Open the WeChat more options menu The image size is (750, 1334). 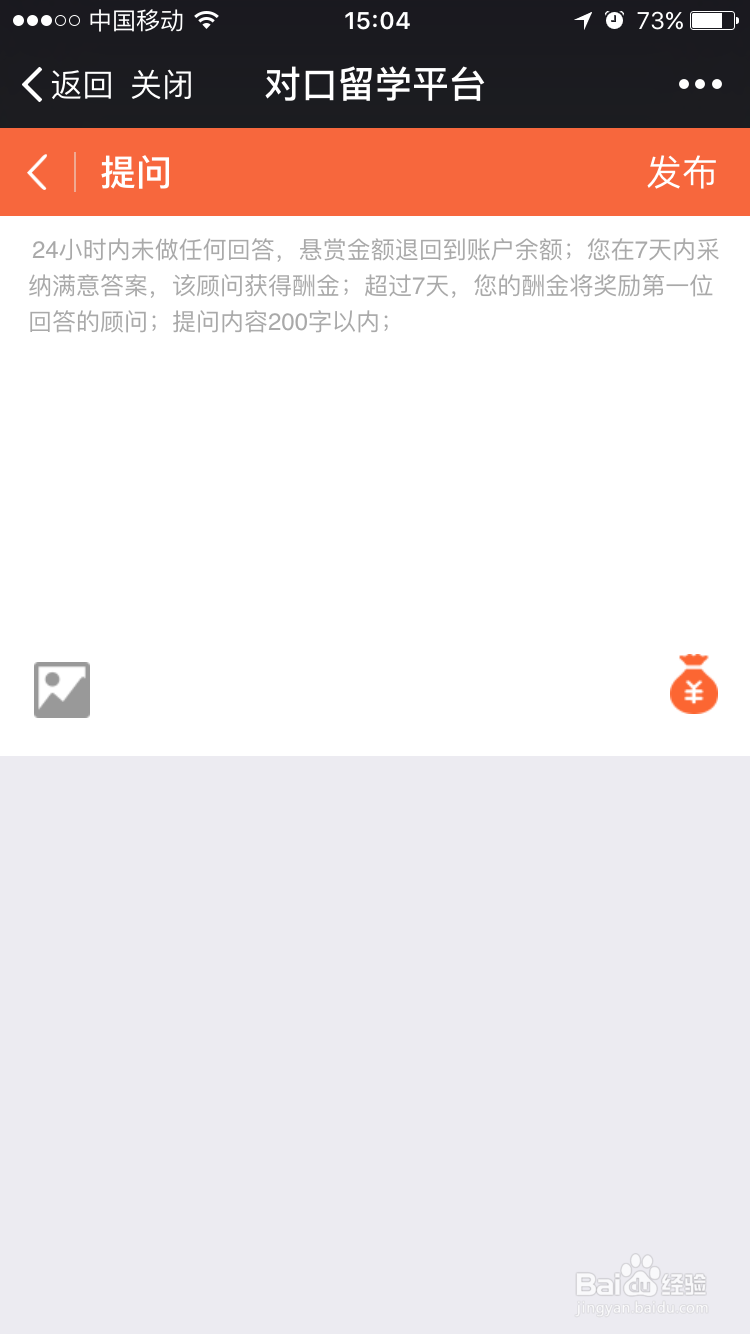point(700,85)
